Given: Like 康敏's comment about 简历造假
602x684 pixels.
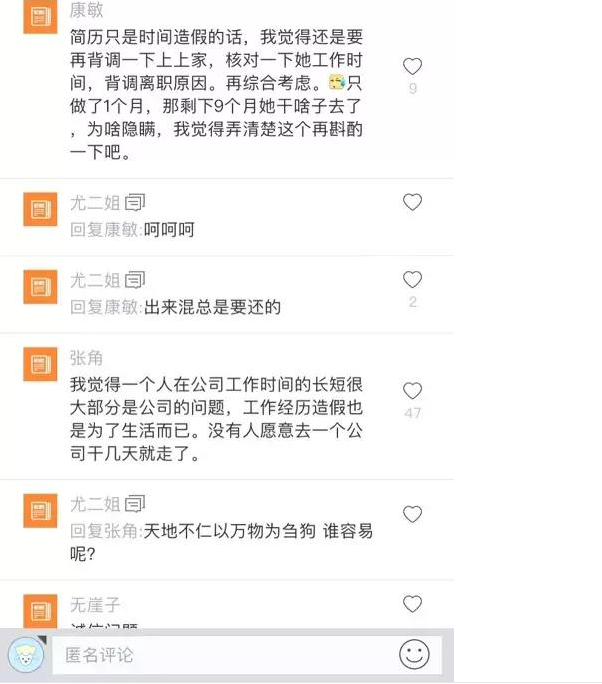Looking at the screenshot, I should [x=412, y=67].
